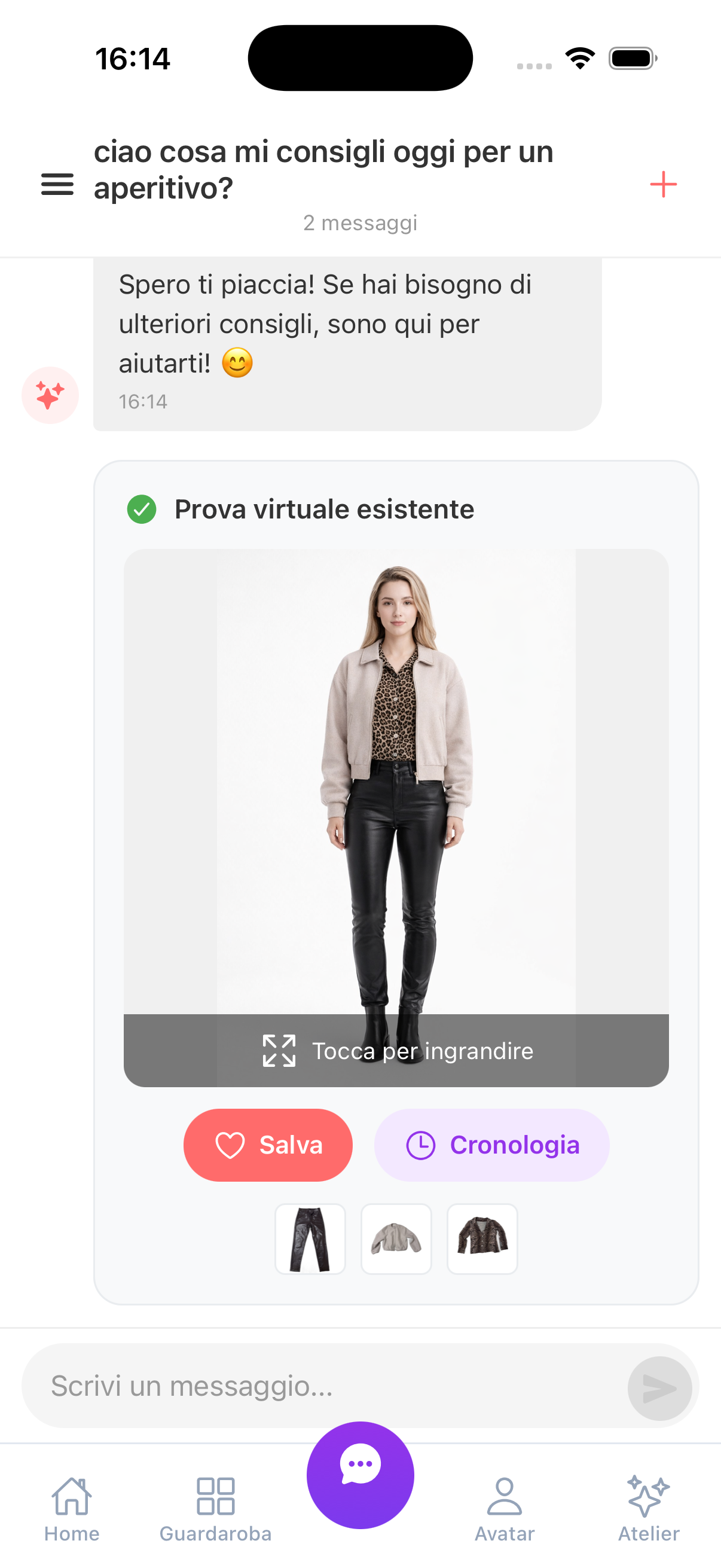Tap the expand arrows to enlarge the outfit
The width and height of the screenshot is (721, 1568).
pyautogui.click(x=279, y=1050)
